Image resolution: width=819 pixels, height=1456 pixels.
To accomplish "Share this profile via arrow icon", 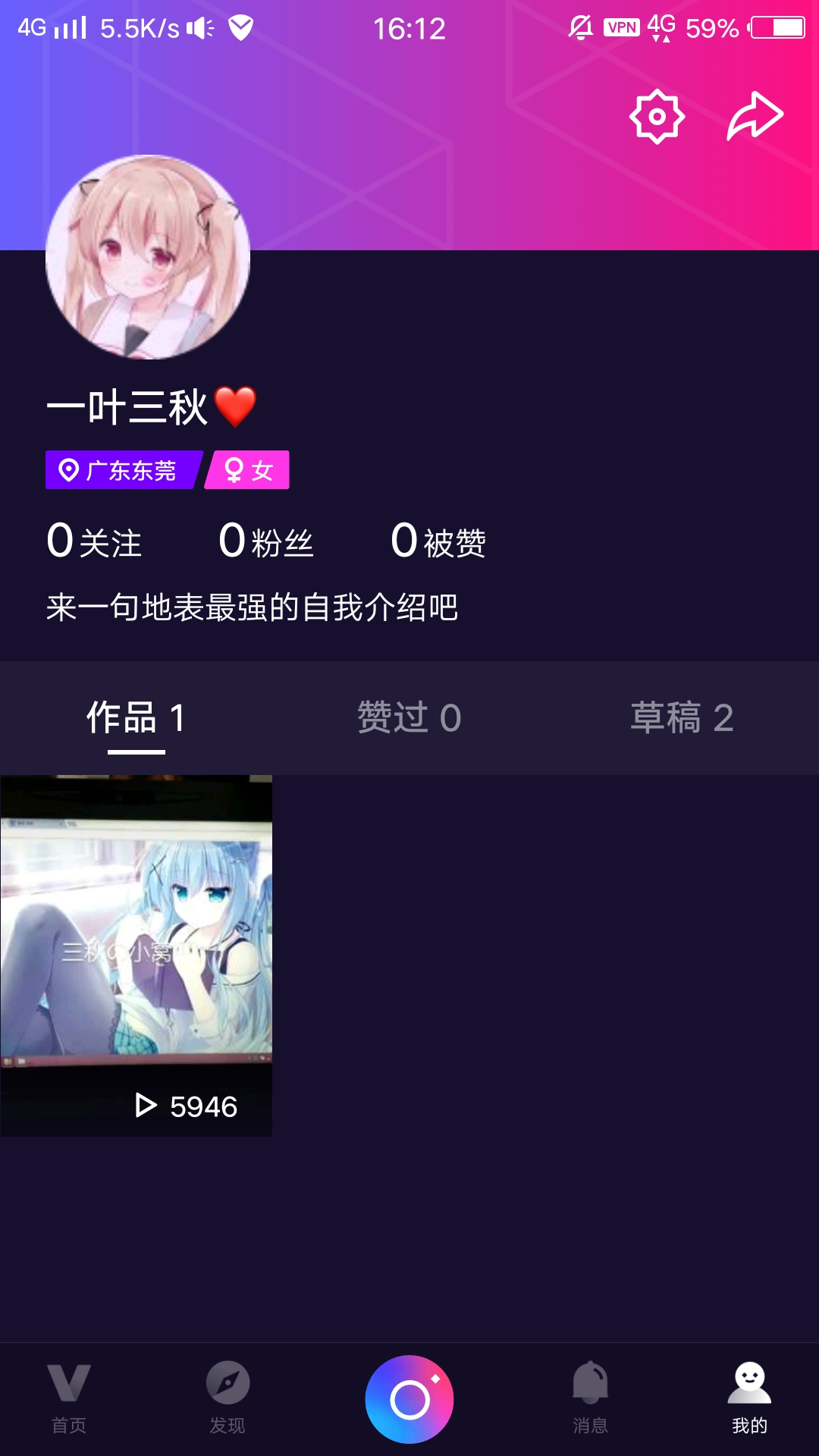I will [755, 117].
